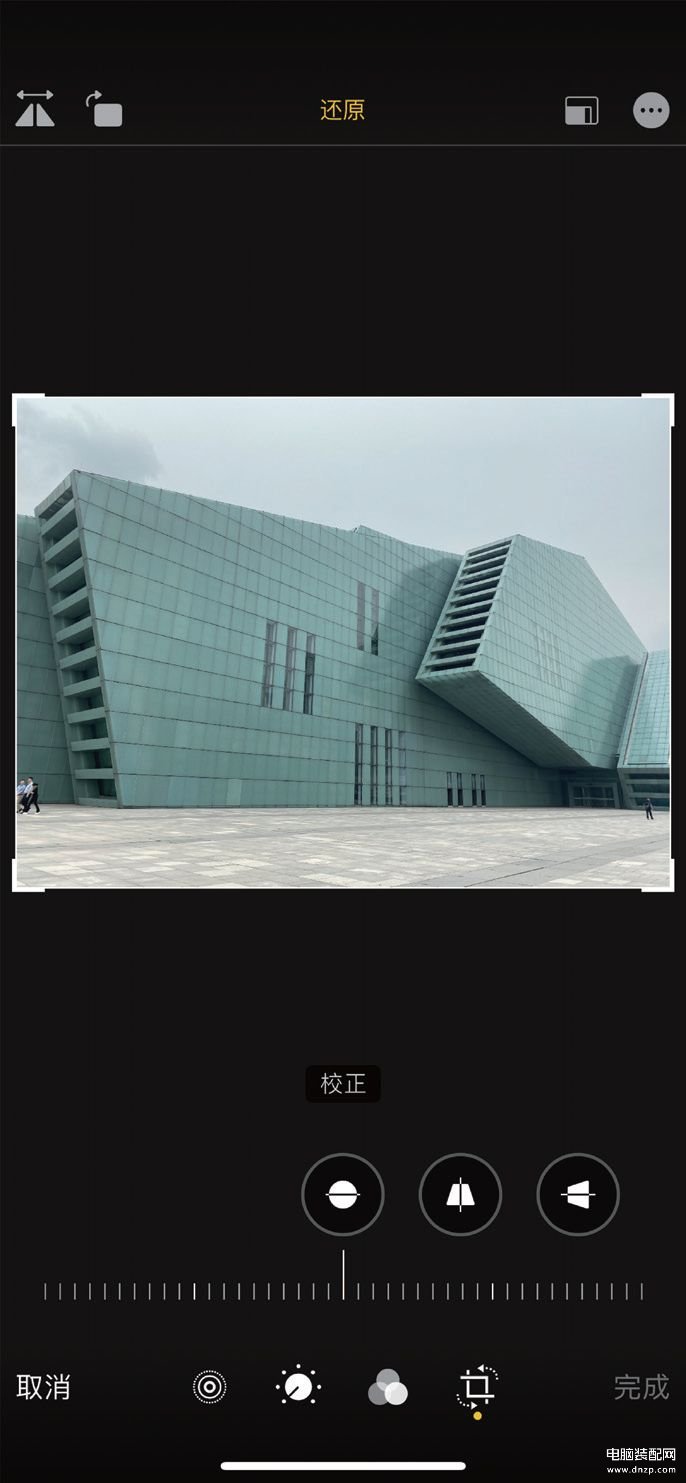The height and width of the screenshot is (1483, 686).
Task: Cancel editing with 取消
Action: coord(43,1387)
